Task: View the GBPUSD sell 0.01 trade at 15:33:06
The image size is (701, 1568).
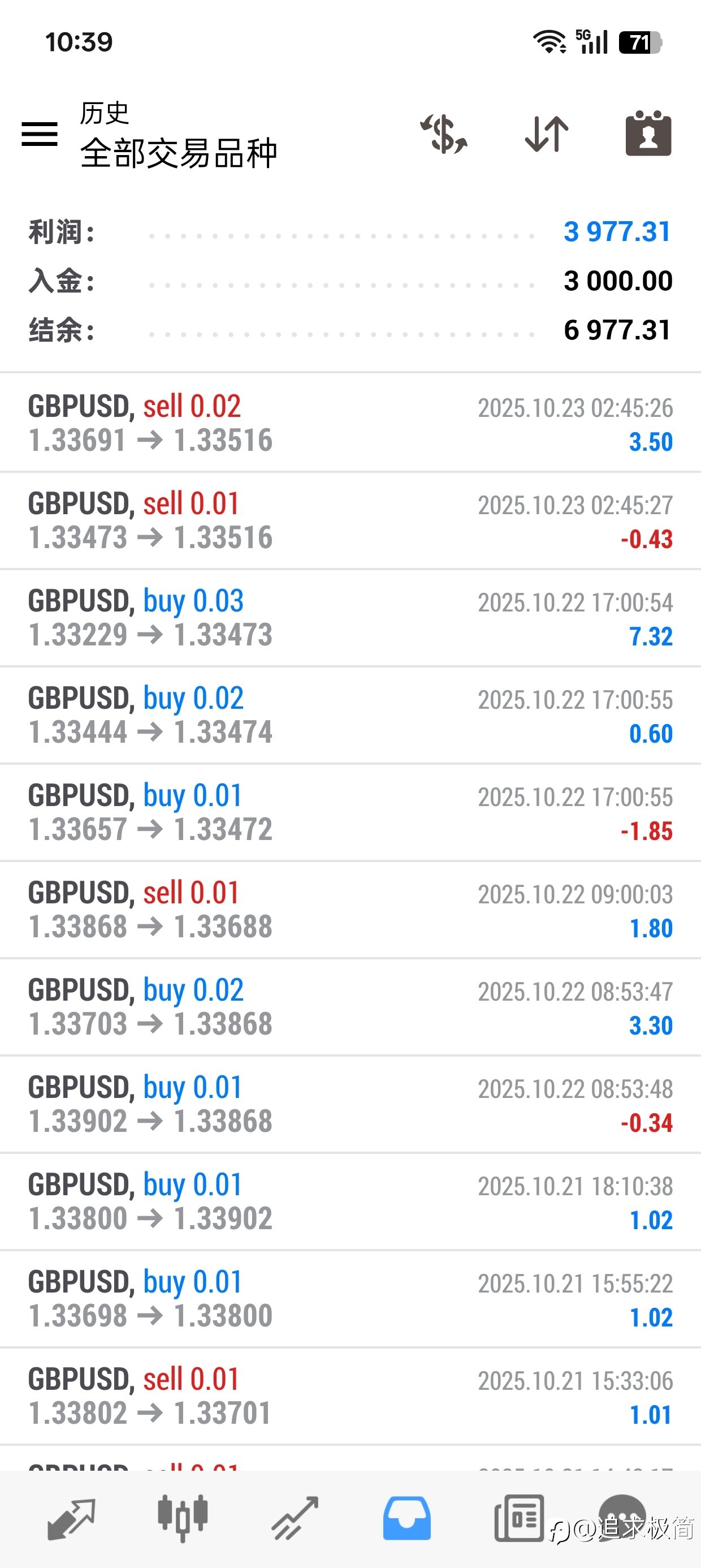Action: pyautogui.click(x=350, y=1397)
